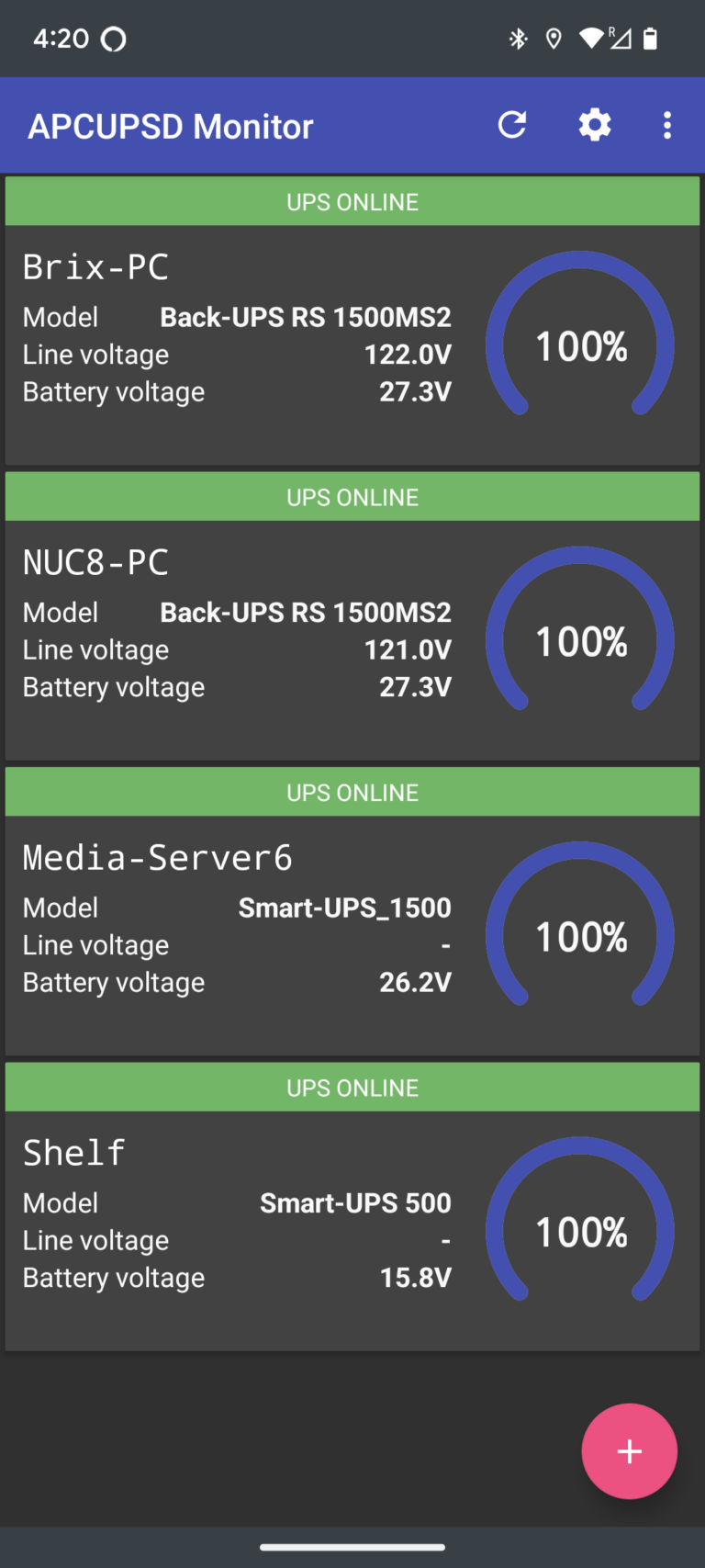Tap the pink plus button to add a UPS
705x1568 pixels.
[630, 1451]
